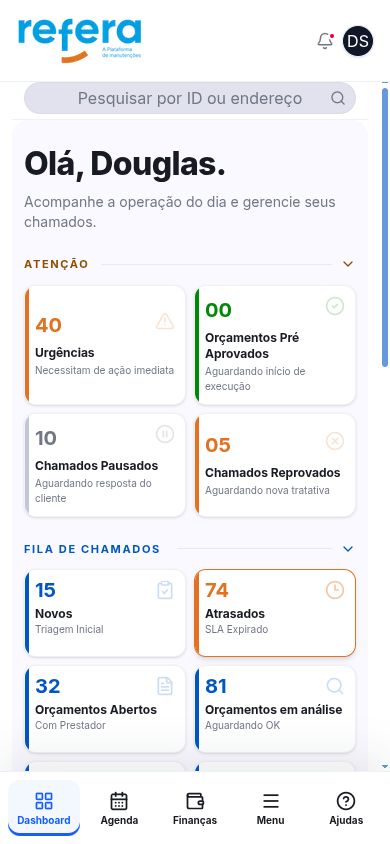Image resolution: width=390 pixels, height=844 pixels.
Task: Open the Novos card
Action: click(105, 613)
